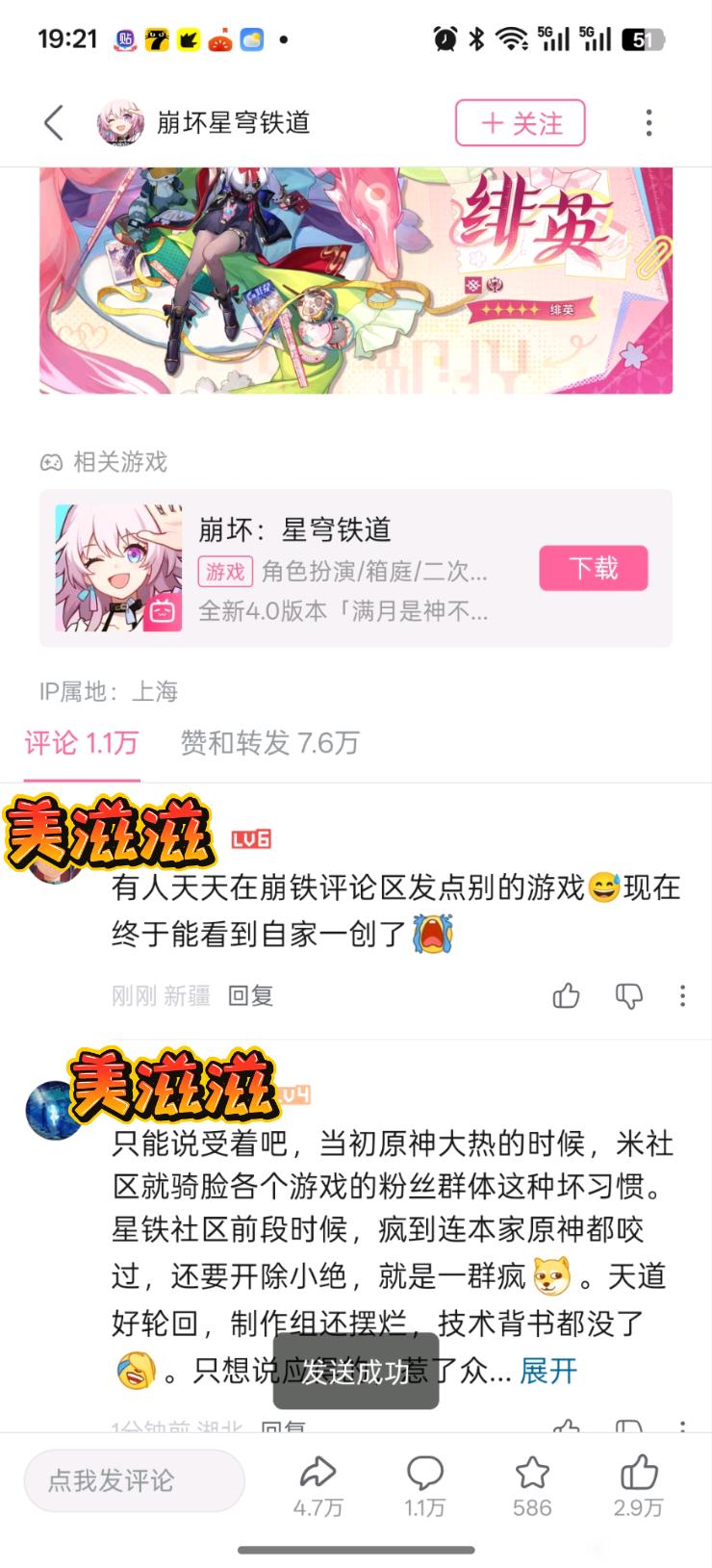Dislike the comment about 崩铁评论区
The height and width of the screenshot is (1568, 712).
(x=628, y=995)
